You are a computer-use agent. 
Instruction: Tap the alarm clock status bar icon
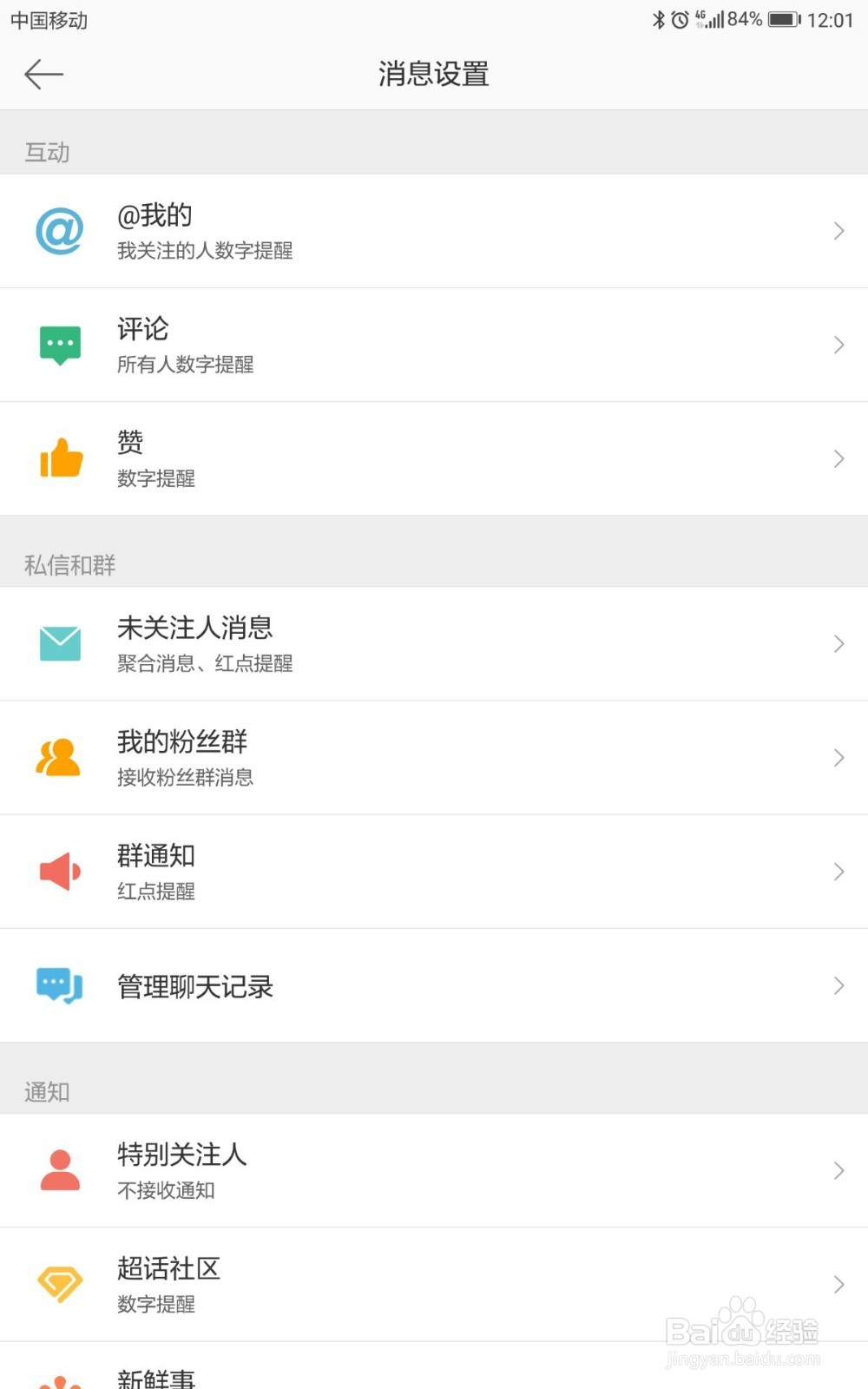pyautogui.click(x=681, y=17)
